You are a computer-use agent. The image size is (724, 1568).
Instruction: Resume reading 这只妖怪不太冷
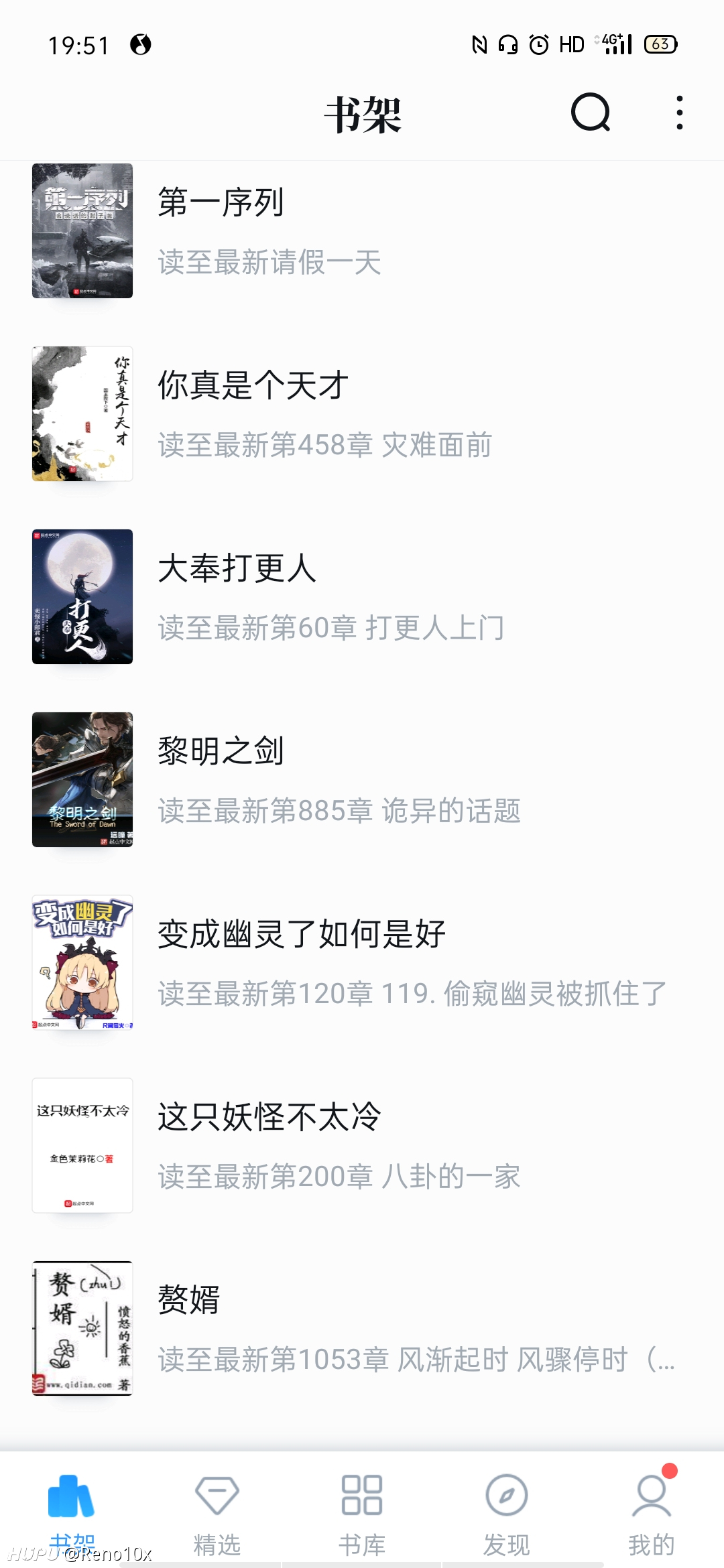(x=269, y=1117)
